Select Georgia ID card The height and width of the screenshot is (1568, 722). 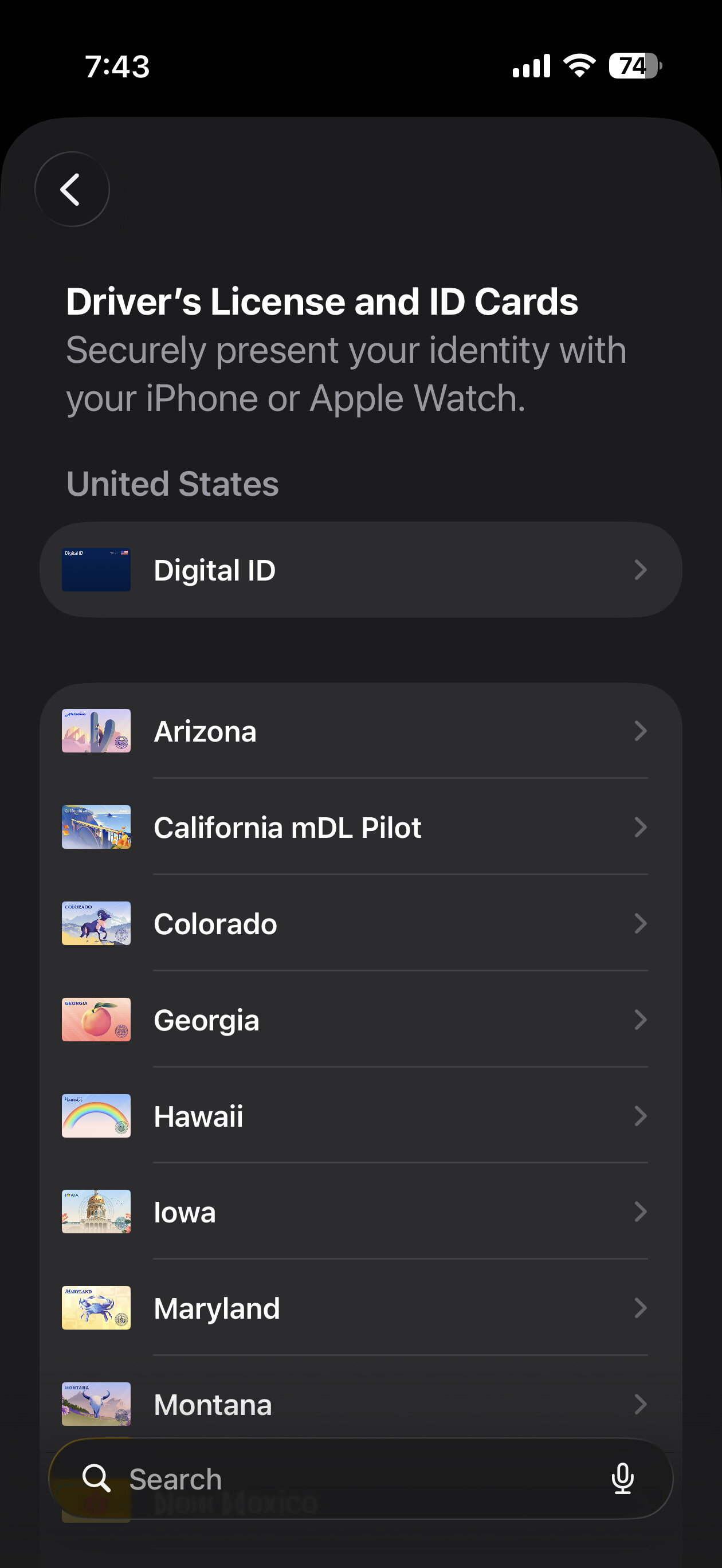(360, 1020)
